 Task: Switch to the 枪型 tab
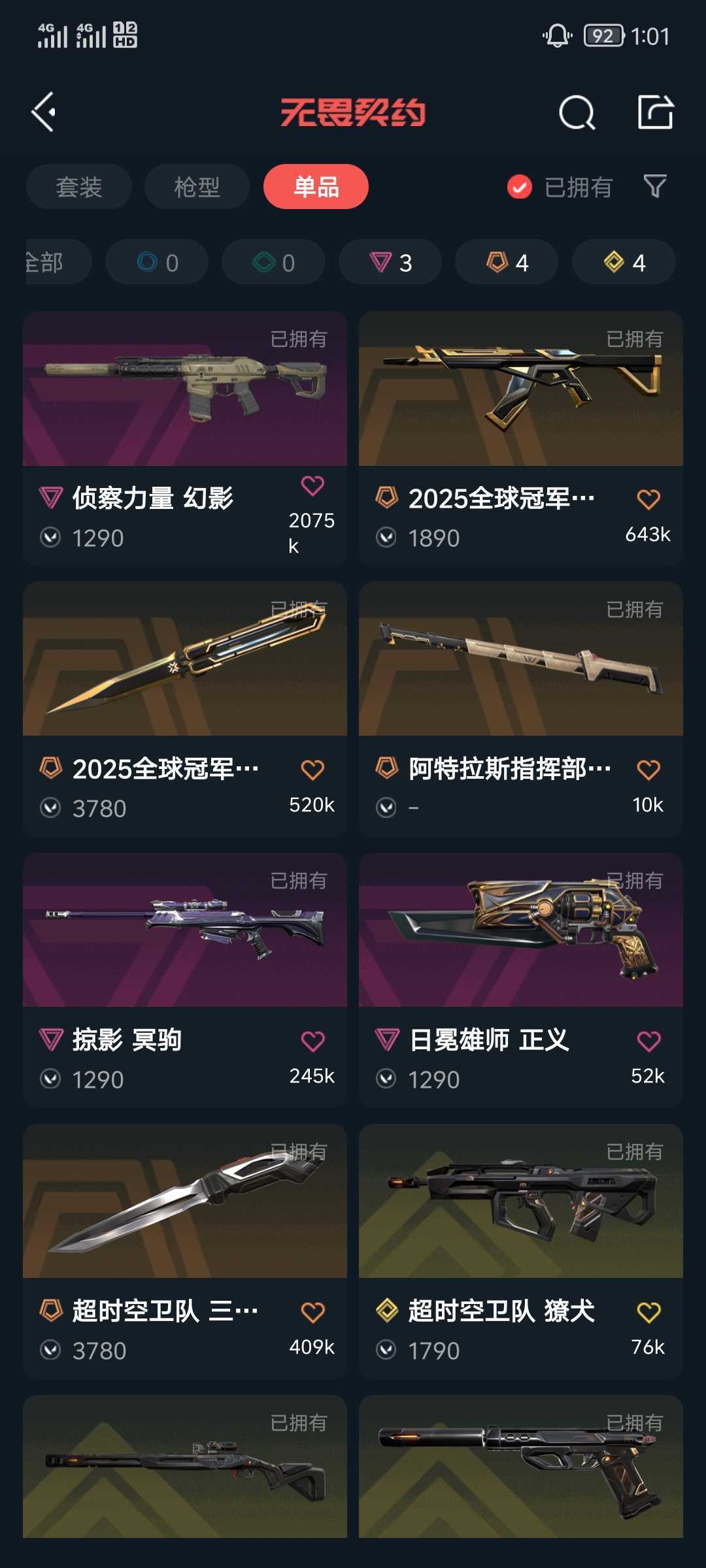click(197, 187)
